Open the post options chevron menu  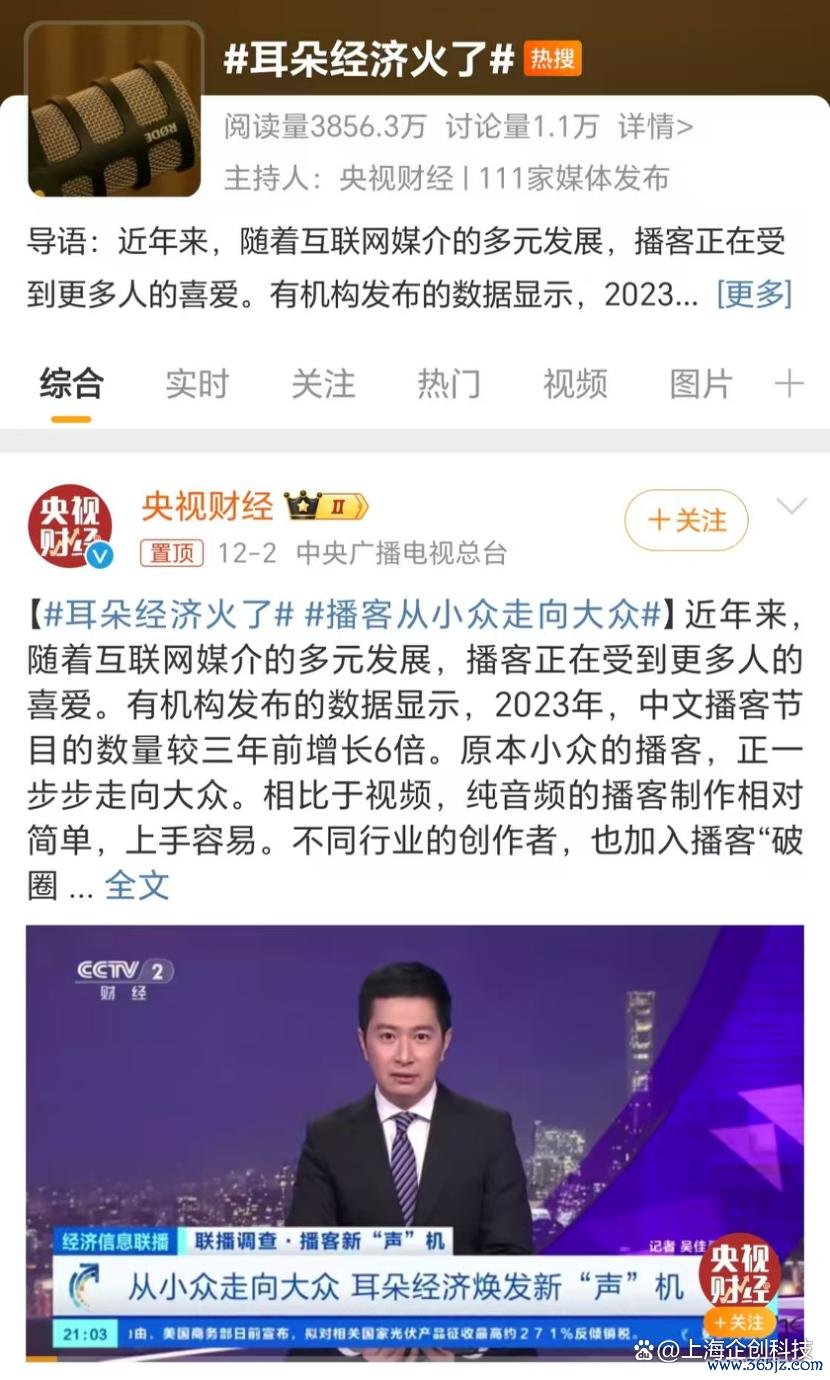tap(791, 507)
